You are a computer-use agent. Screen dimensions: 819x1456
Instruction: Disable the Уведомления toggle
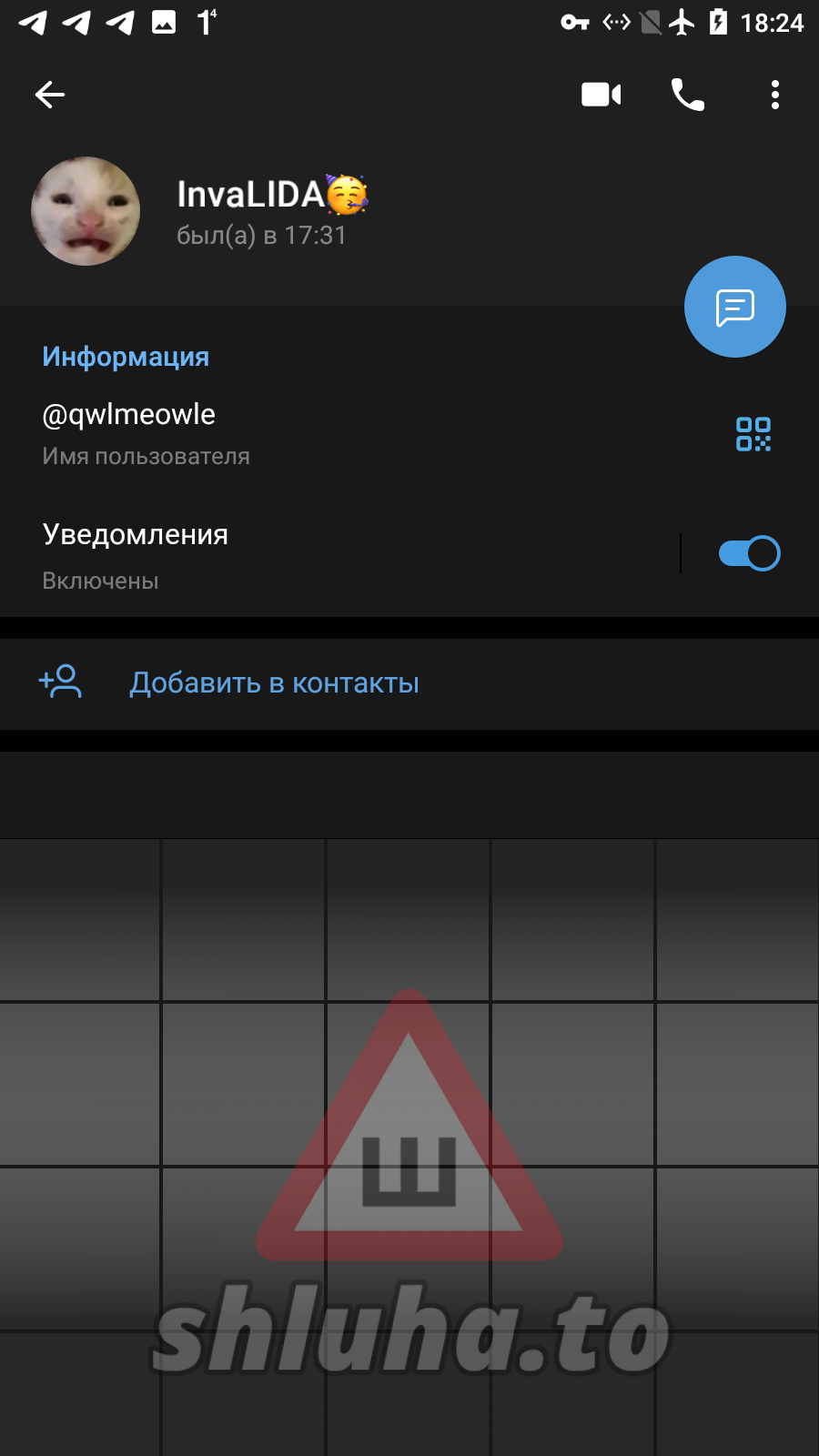point(748,553)
